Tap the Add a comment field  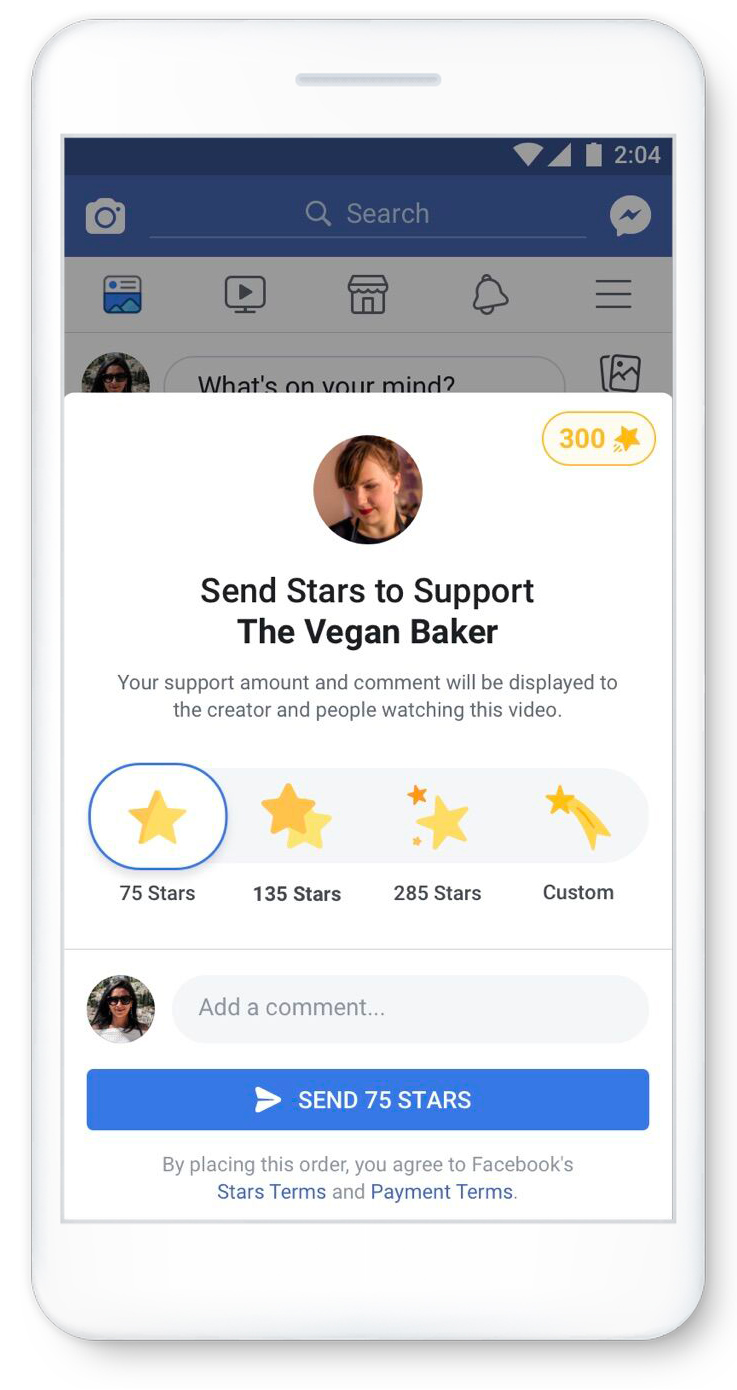click(410, 1008)
